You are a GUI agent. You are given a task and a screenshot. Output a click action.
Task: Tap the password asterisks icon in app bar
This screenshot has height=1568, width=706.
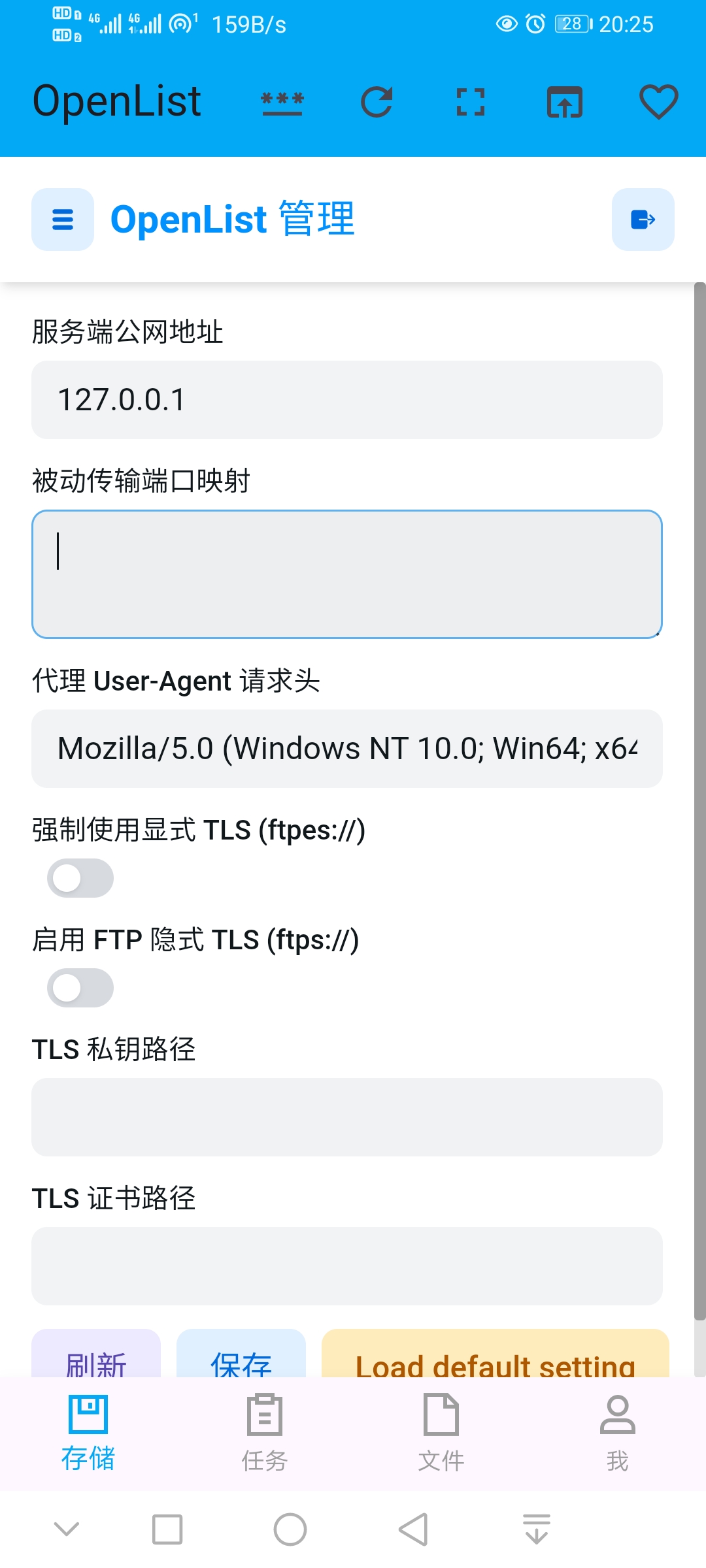tap(282, 103)
